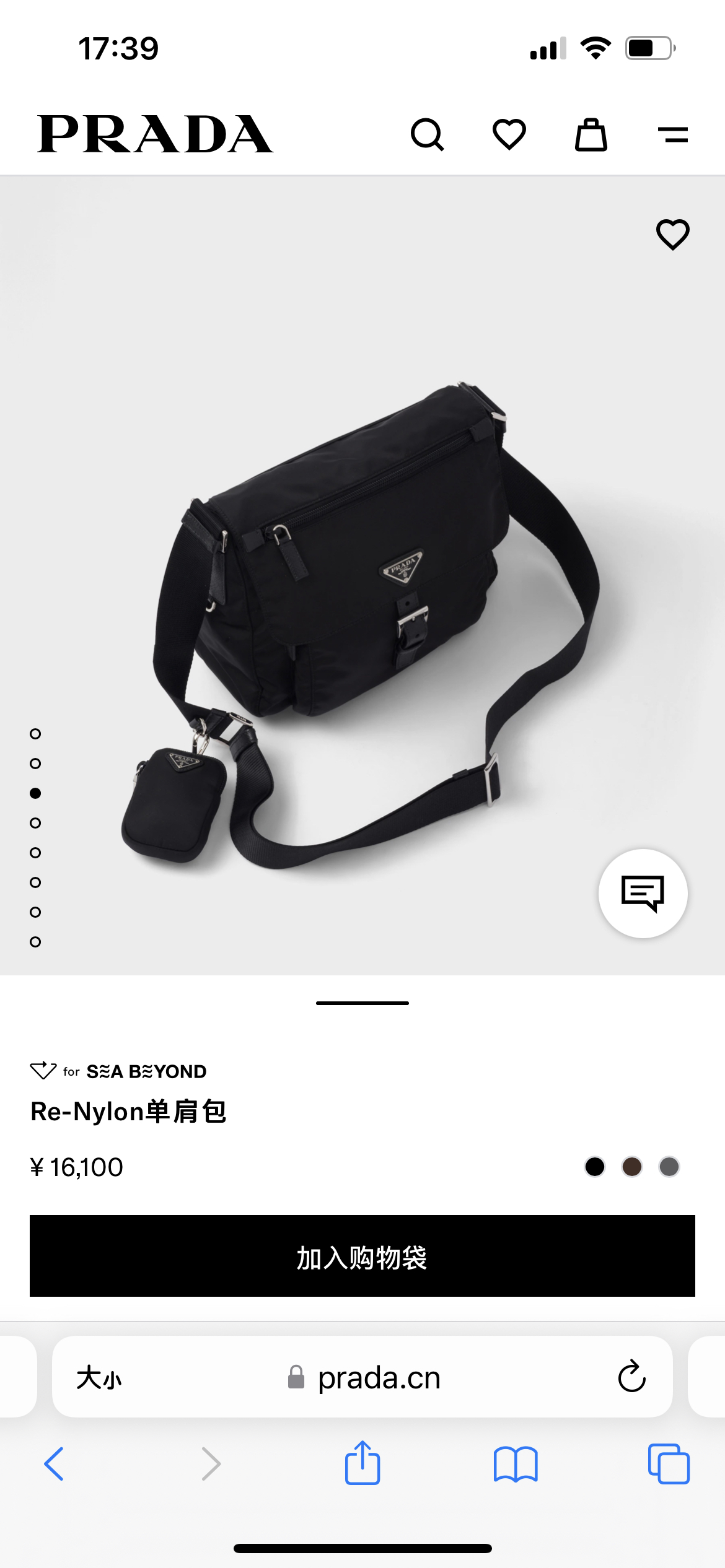Open the wishlist heart in the header

coord(509,134)
